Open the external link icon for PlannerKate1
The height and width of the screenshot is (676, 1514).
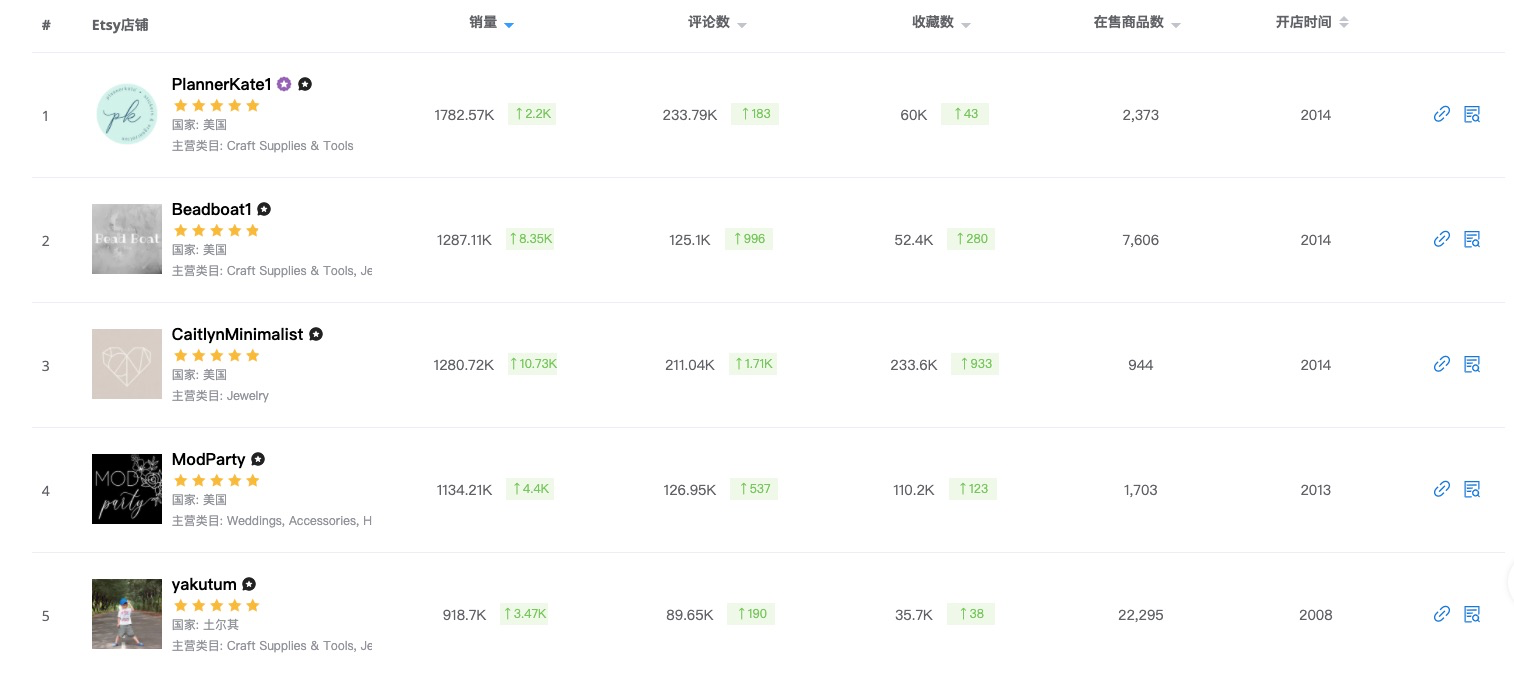coord(1441,114)
